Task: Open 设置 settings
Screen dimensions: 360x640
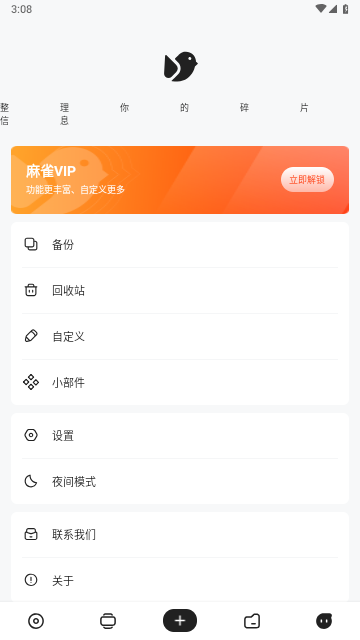Action: (x=180, y=436)
